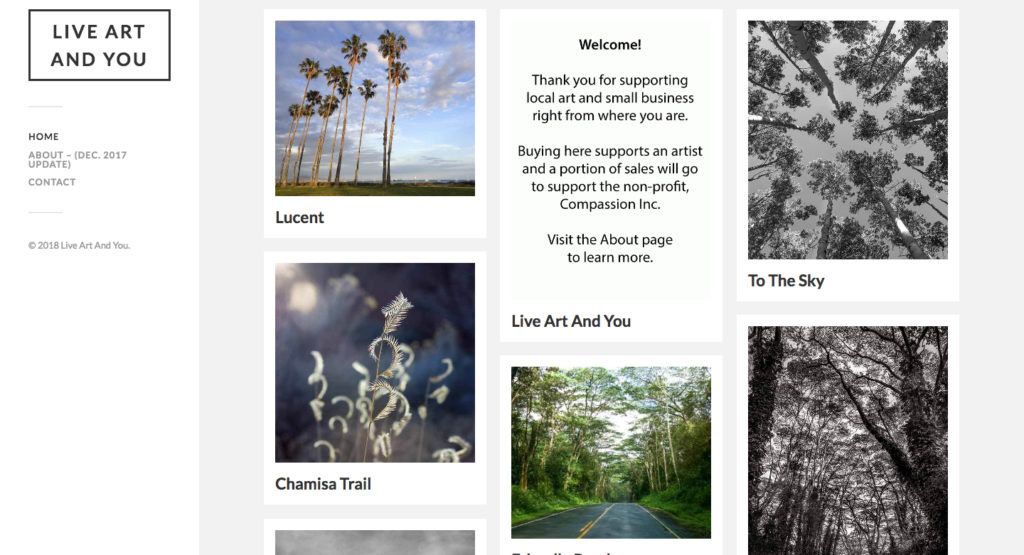Tap the Lucent title link
Viewport: 1024px width, 555px height.
tap(300, 217)
